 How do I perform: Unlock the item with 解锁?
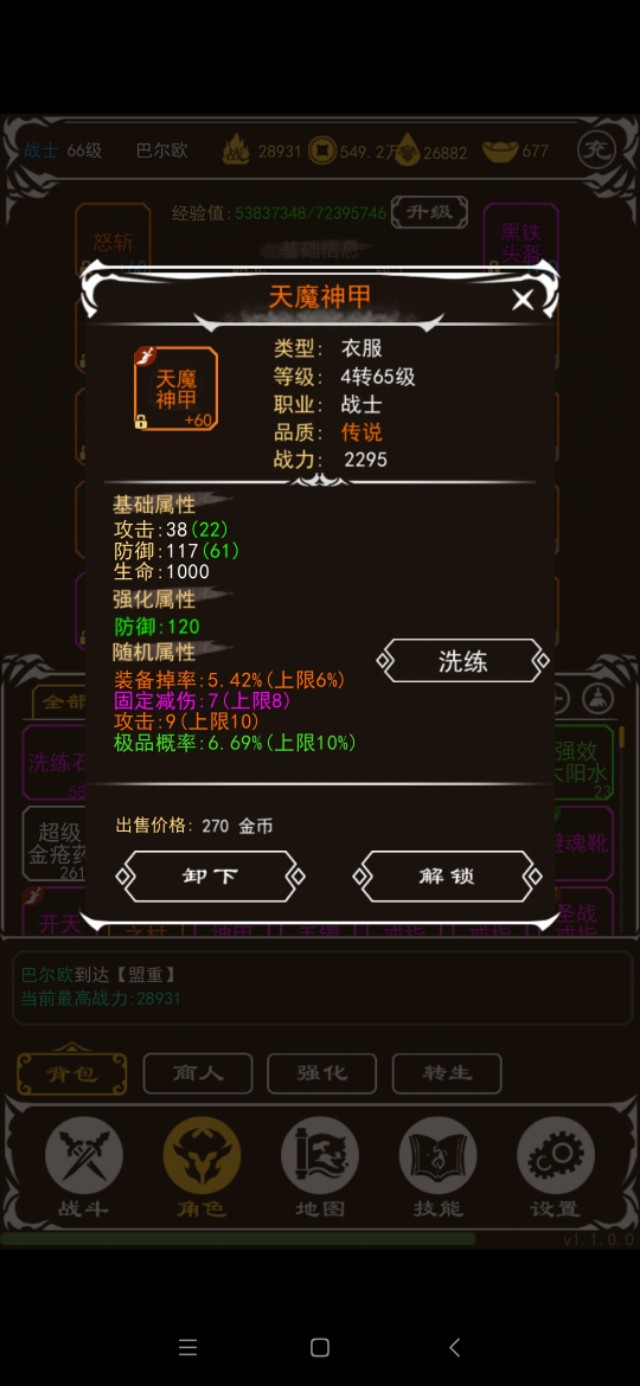(x=446, y=876)
